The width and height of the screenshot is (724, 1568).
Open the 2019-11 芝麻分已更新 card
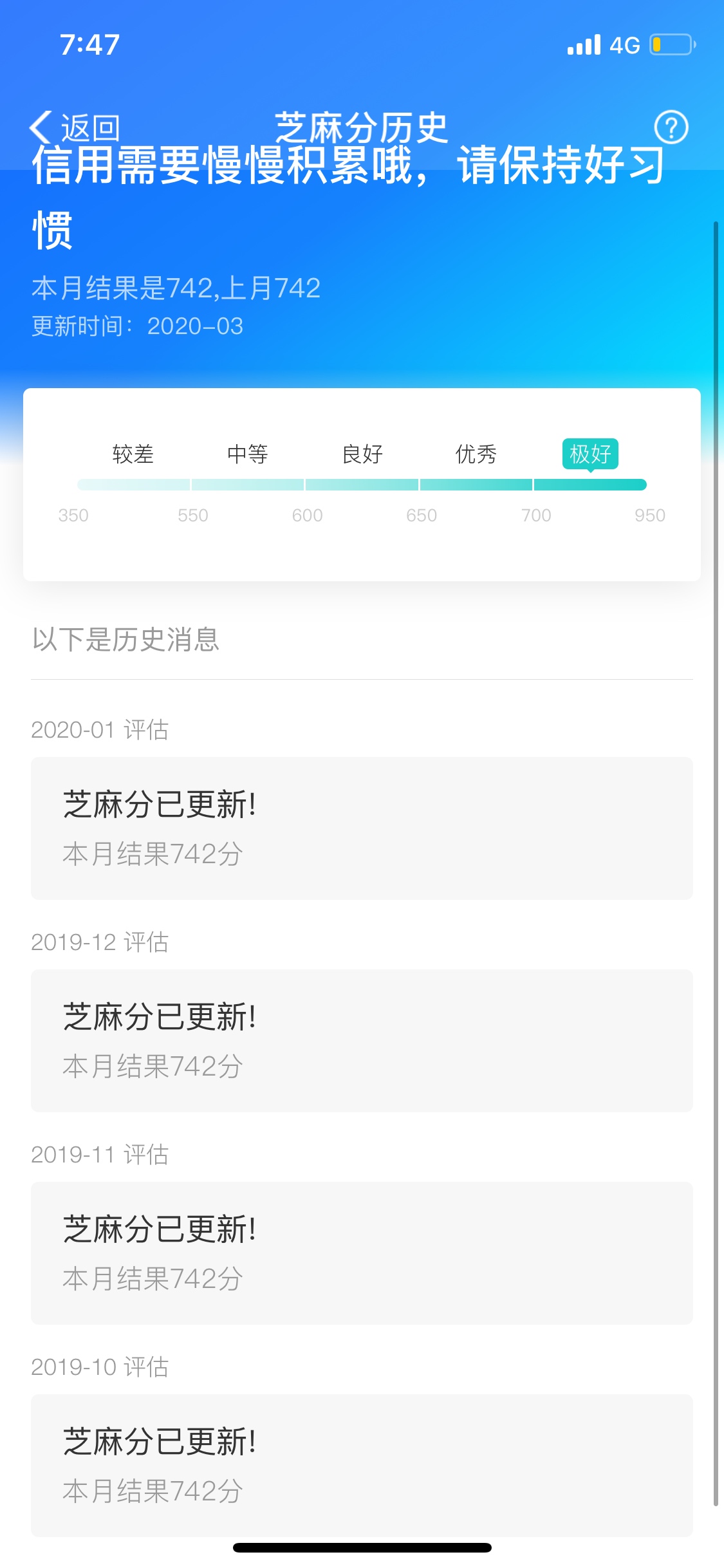[362, 1253]
